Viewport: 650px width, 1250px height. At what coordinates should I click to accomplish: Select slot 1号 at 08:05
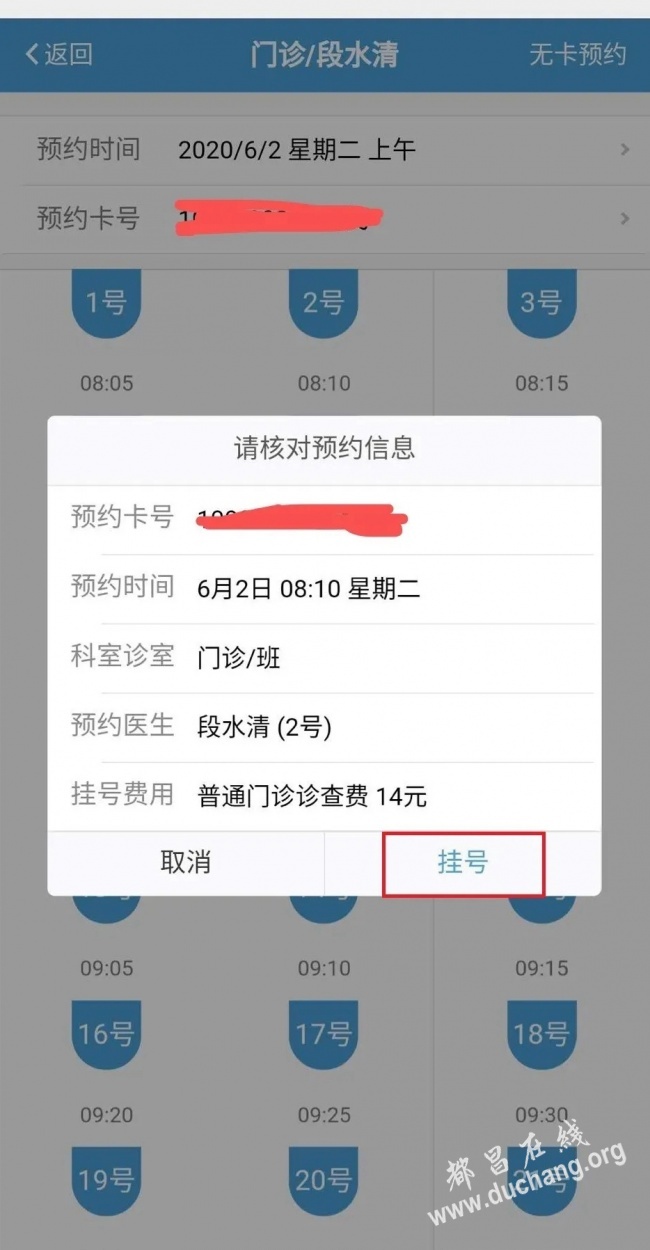106,303
